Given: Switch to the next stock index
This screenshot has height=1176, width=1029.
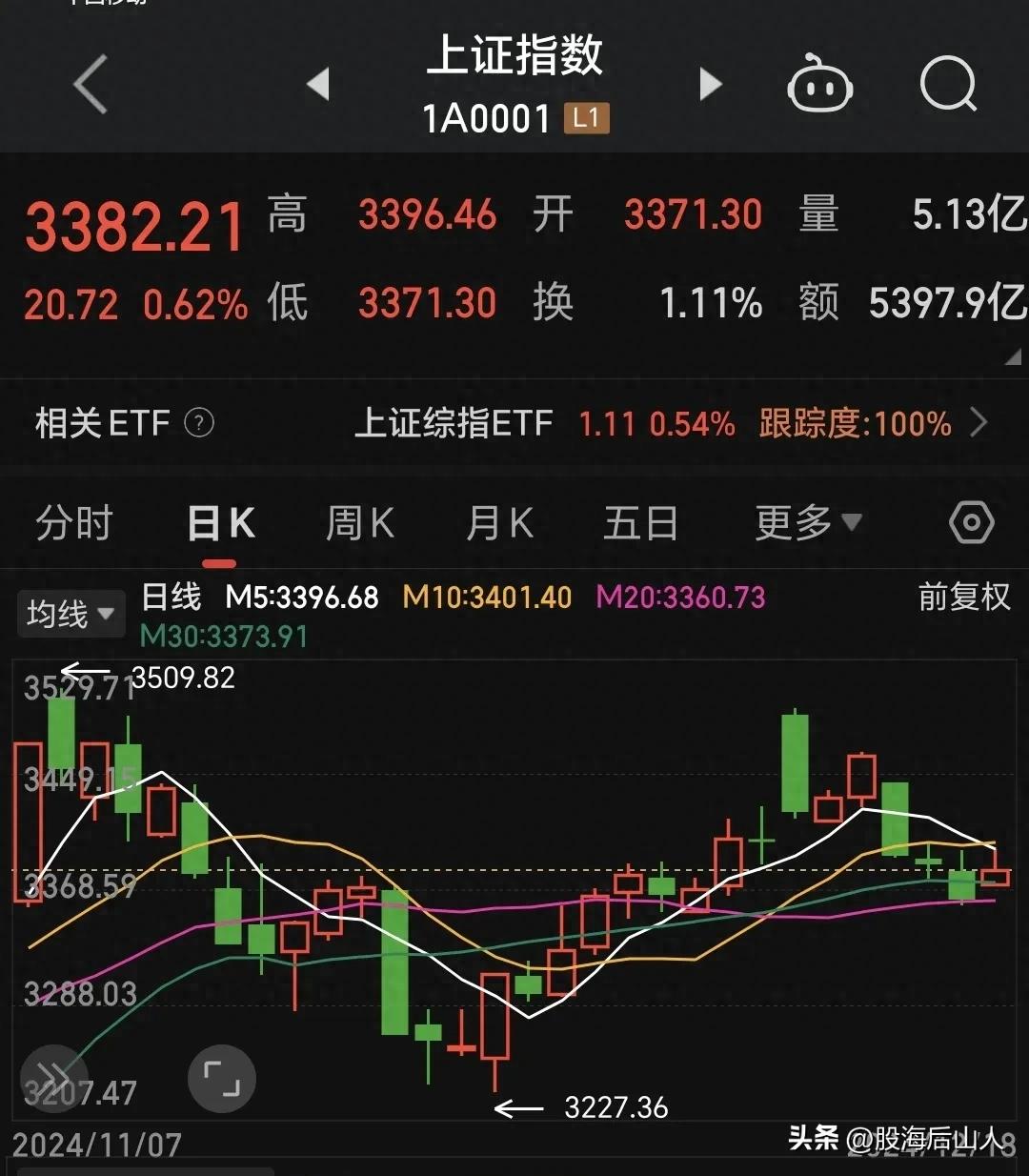Looking at the screenshot, I should [x=711, y=84].
